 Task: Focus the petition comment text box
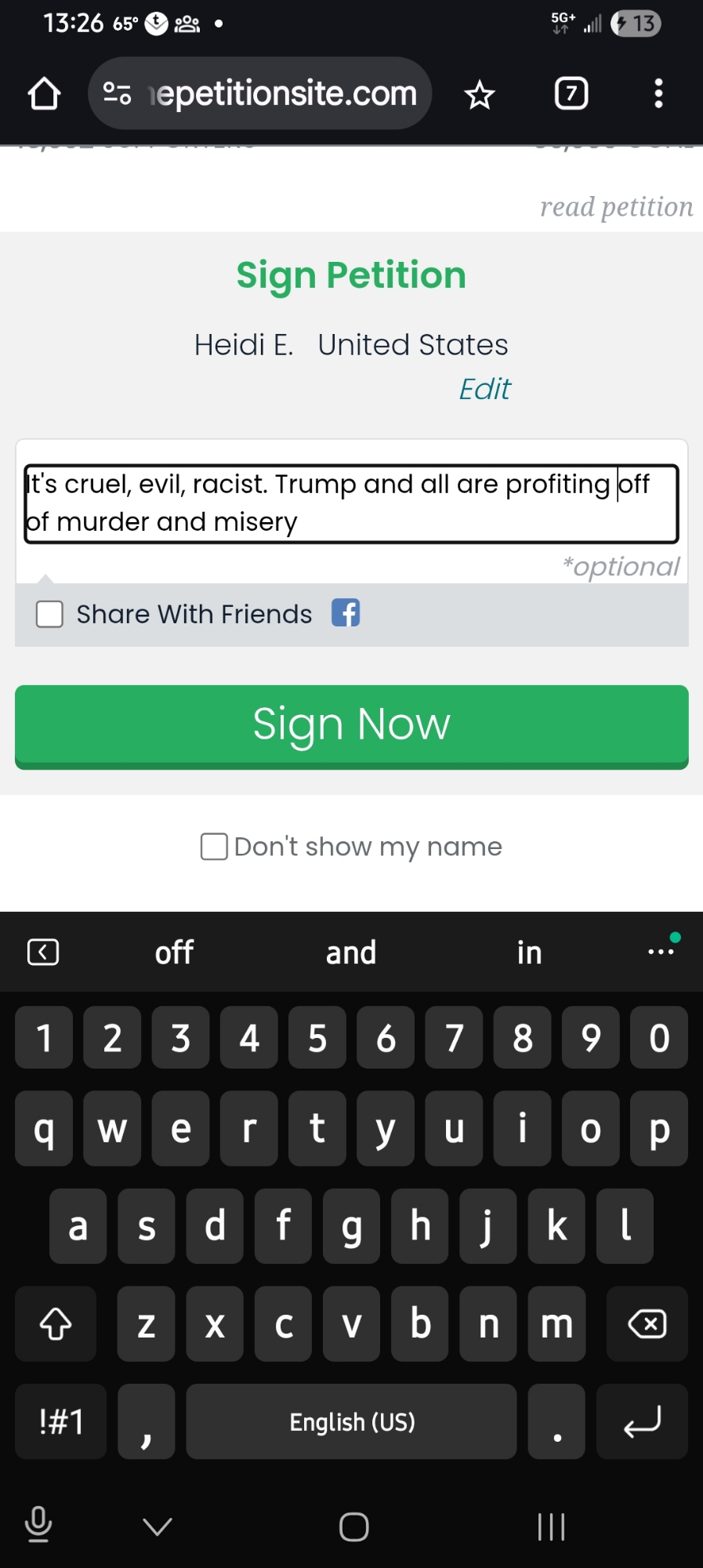pos(351,503)
